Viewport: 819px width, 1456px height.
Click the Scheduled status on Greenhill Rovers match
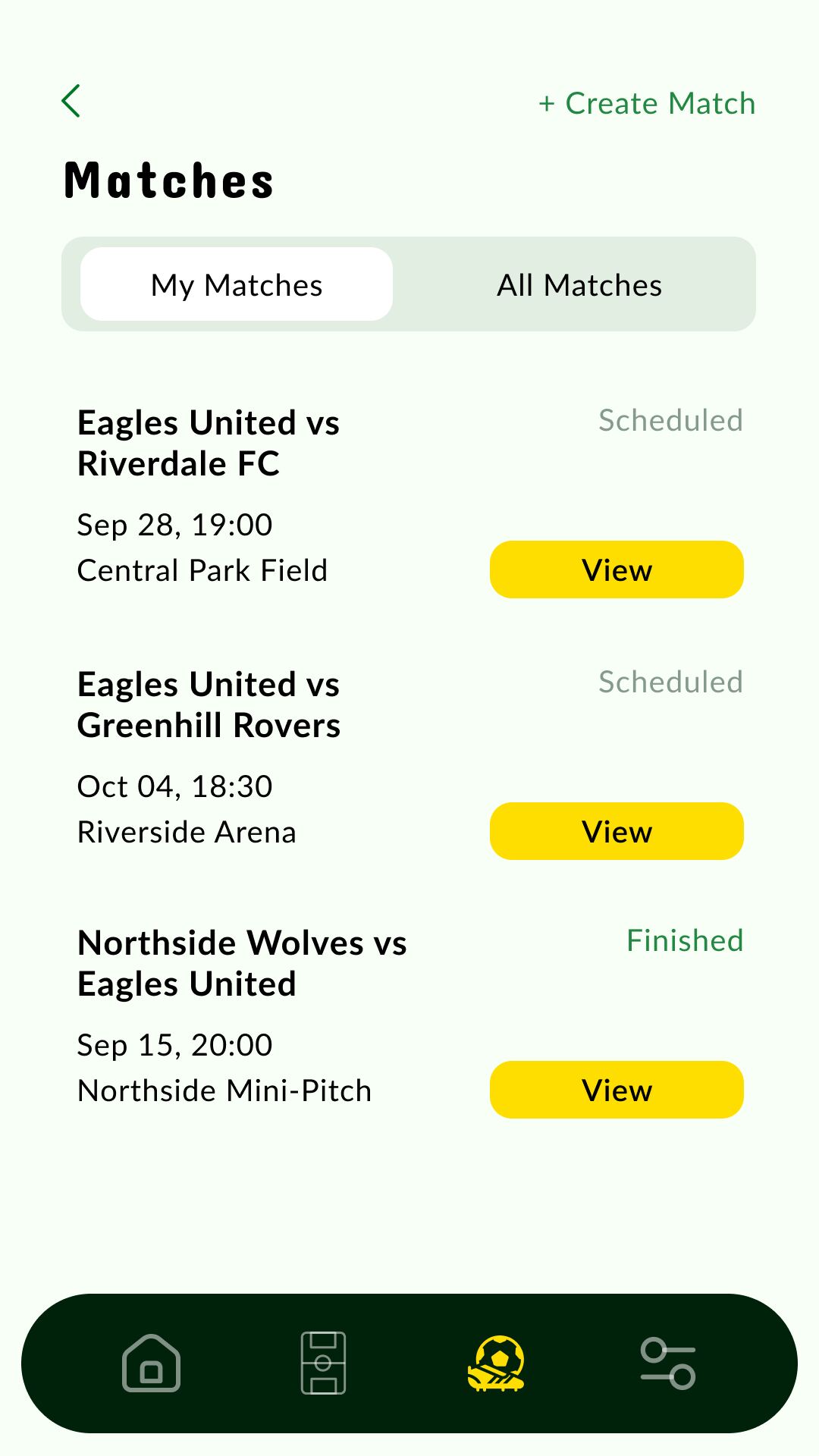670,682
